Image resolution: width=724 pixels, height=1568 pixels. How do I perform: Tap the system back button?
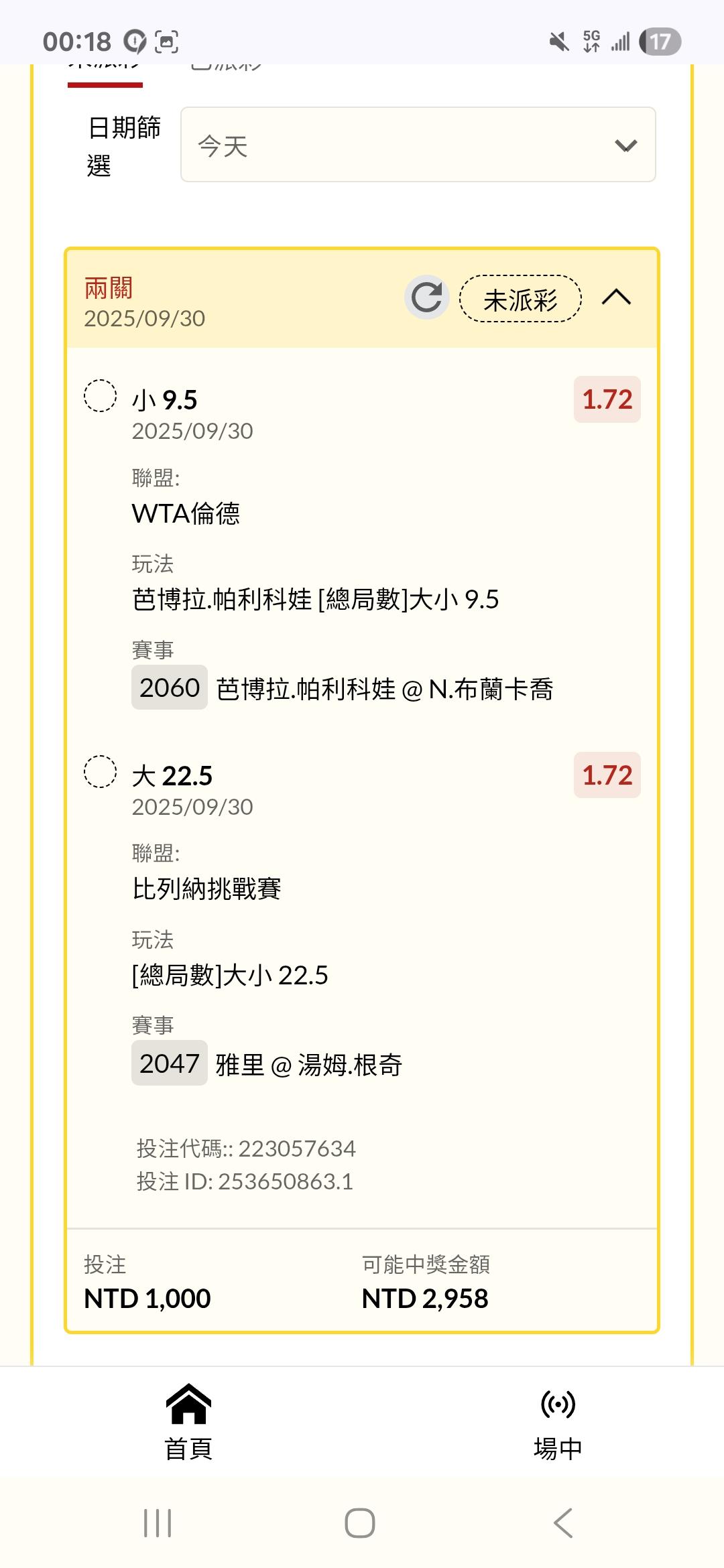[x=563, y=1523]
